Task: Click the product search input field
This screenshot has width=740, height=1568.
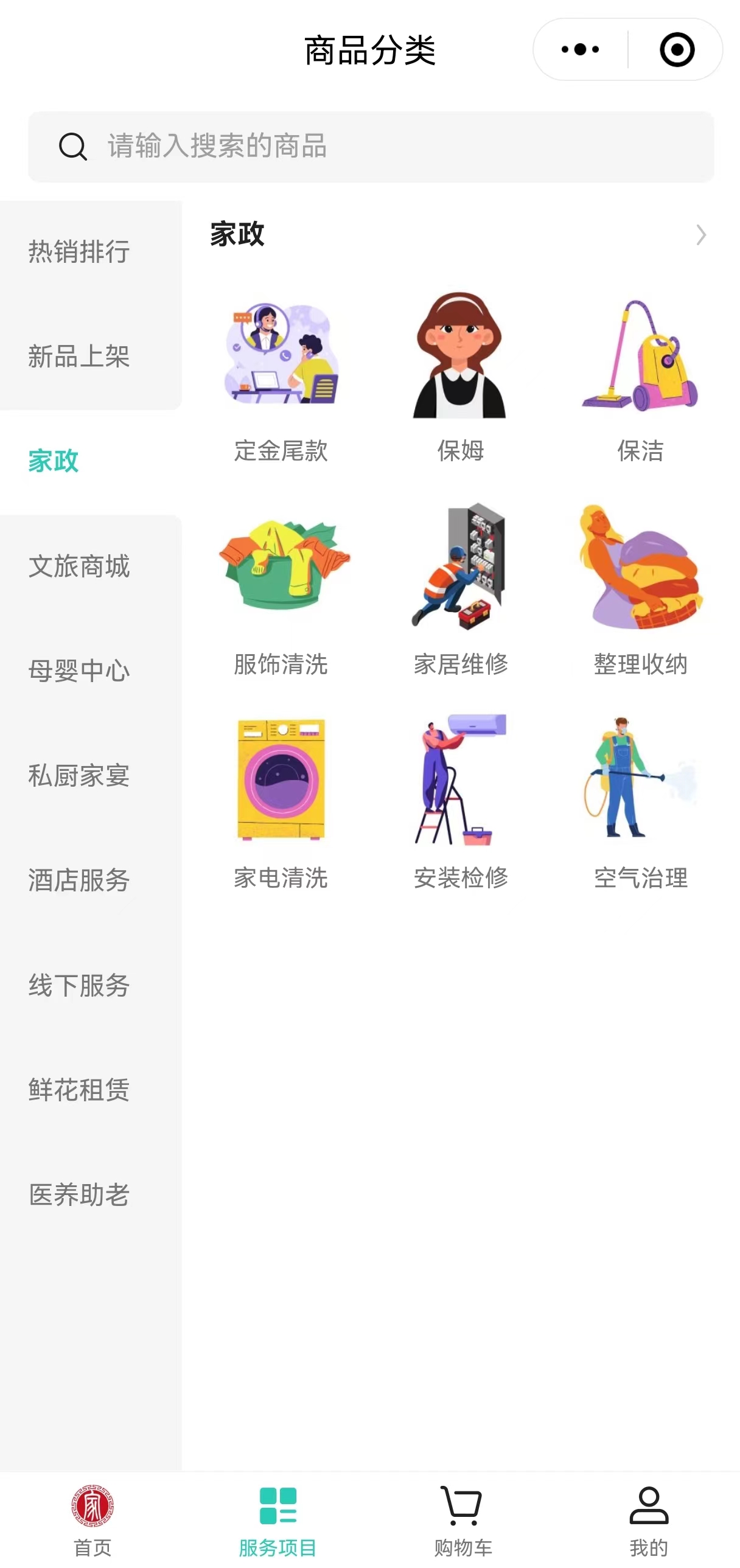Action: (x=370, y=145)
